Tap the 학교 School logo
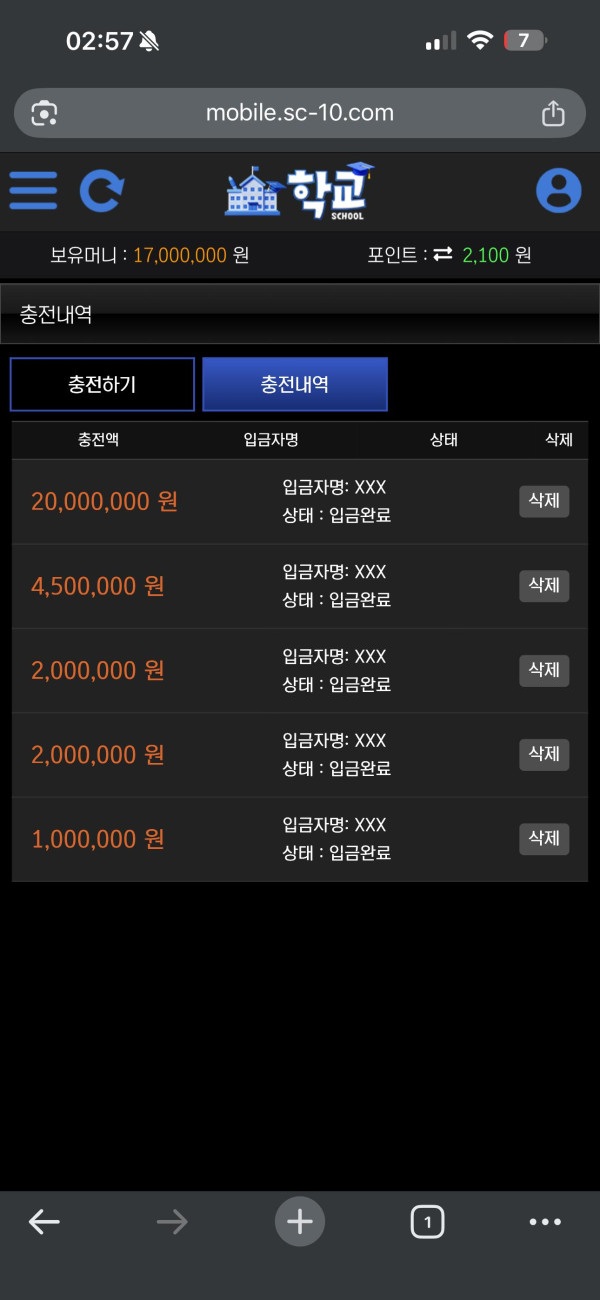This screenshot has height=1300, width=600. 300,191
